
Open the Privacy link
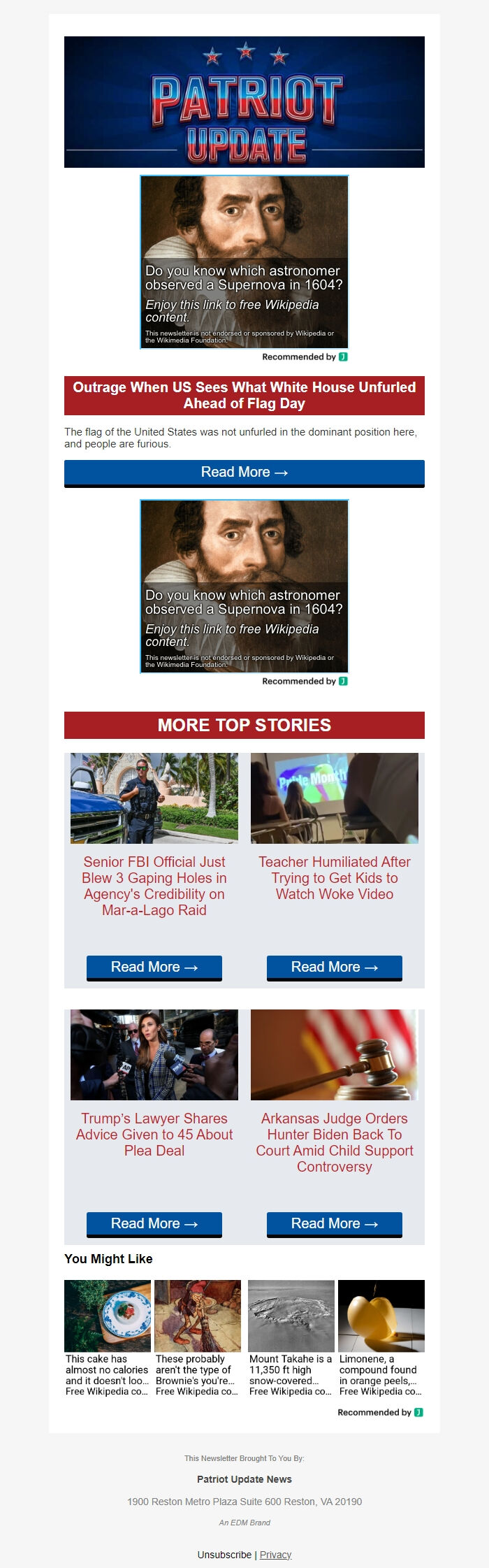pyautogui.click(x=275, y=1554)
